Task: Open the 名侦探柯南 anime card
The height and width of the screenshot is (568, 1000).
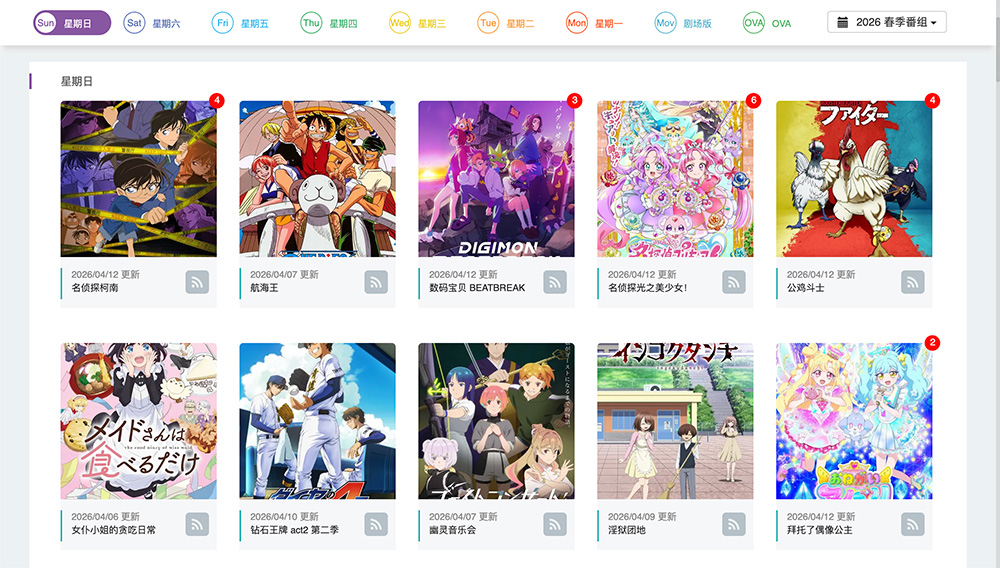Action: 138,179
